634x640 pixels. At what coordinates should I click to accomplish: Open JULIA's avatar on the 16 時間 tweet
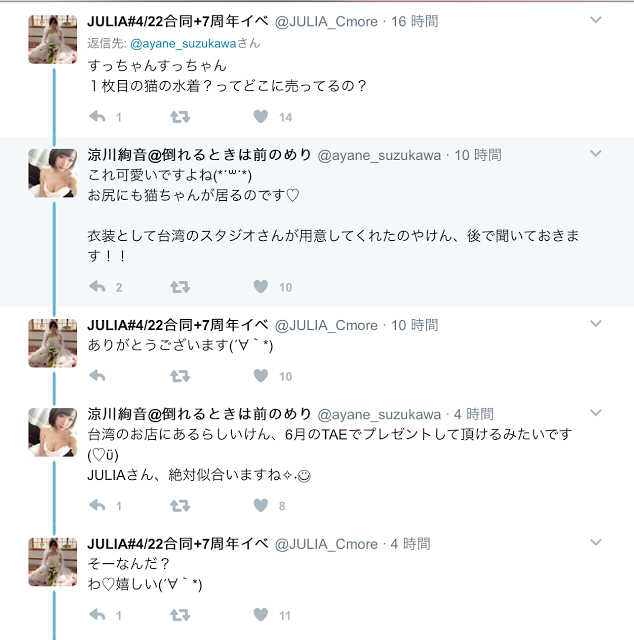pyautogui.click(x=53, y=40)
